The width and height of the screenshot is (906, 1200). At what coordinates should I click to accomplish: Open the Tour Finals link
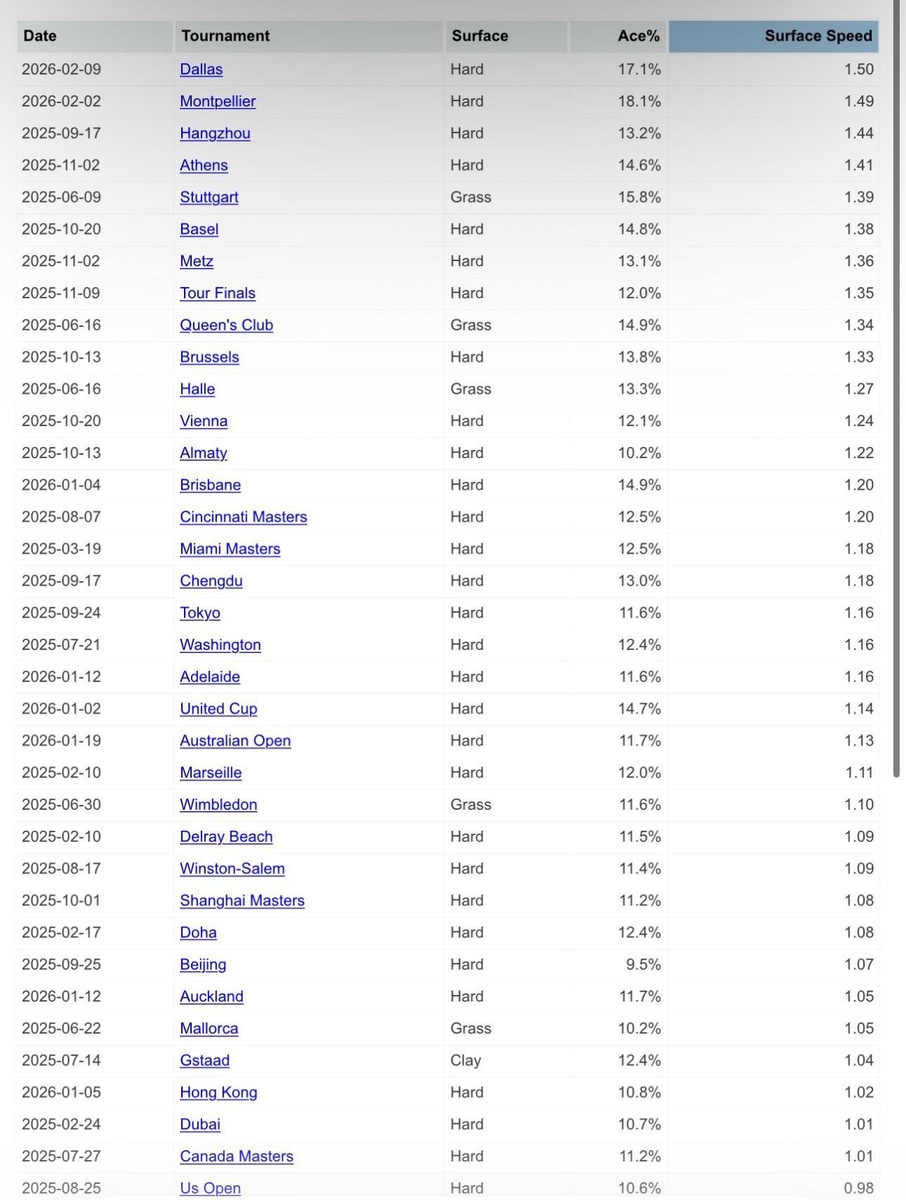pyautogui.click(x=217, y=293)
